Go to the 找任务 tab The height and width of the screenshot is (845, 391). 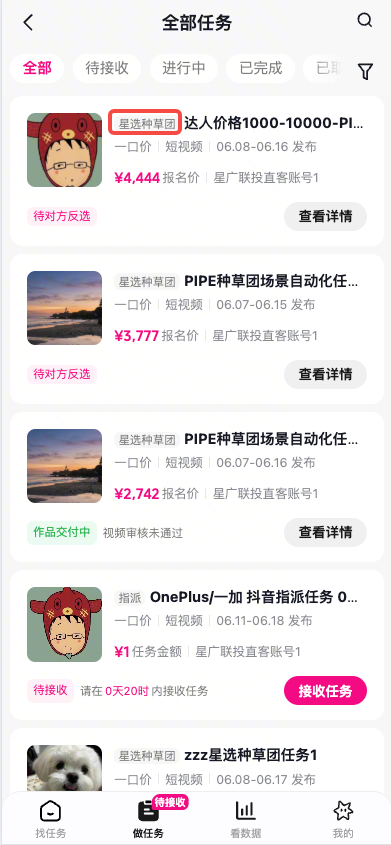pyautogui.click(x=51, y=819)
